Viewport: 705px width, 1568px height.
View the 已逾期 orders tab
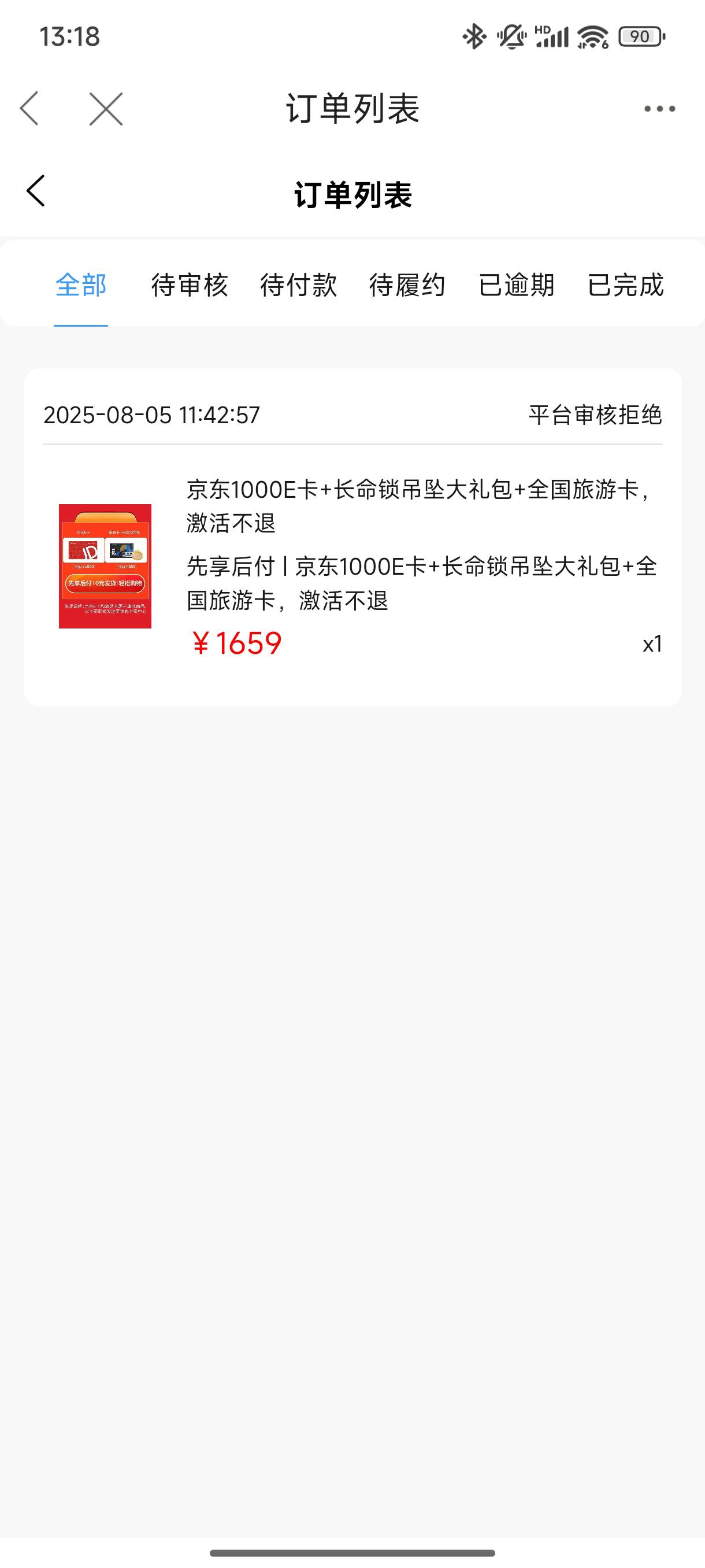[x=517, y=285]
